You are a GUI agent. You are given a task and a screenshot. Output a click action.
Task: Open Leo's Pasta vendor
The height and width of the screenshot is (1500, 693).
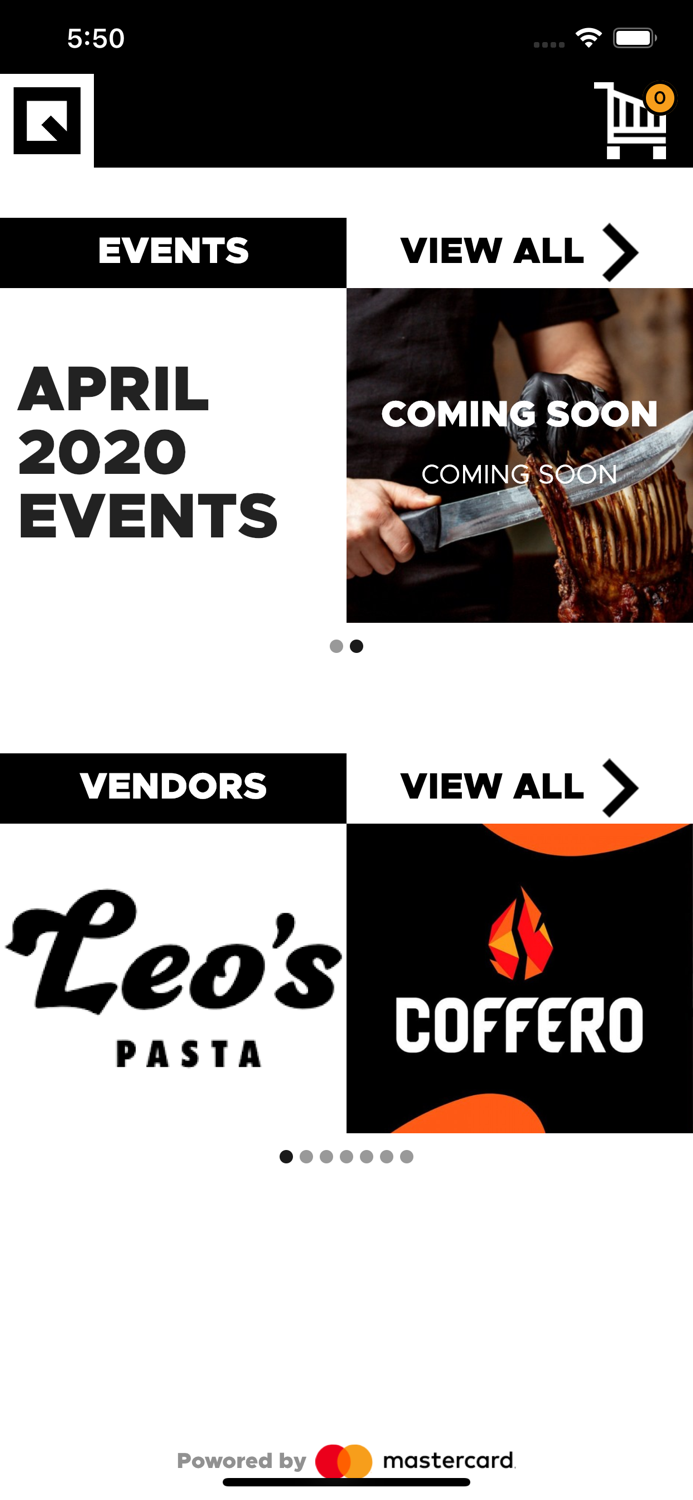click(172, 978)
